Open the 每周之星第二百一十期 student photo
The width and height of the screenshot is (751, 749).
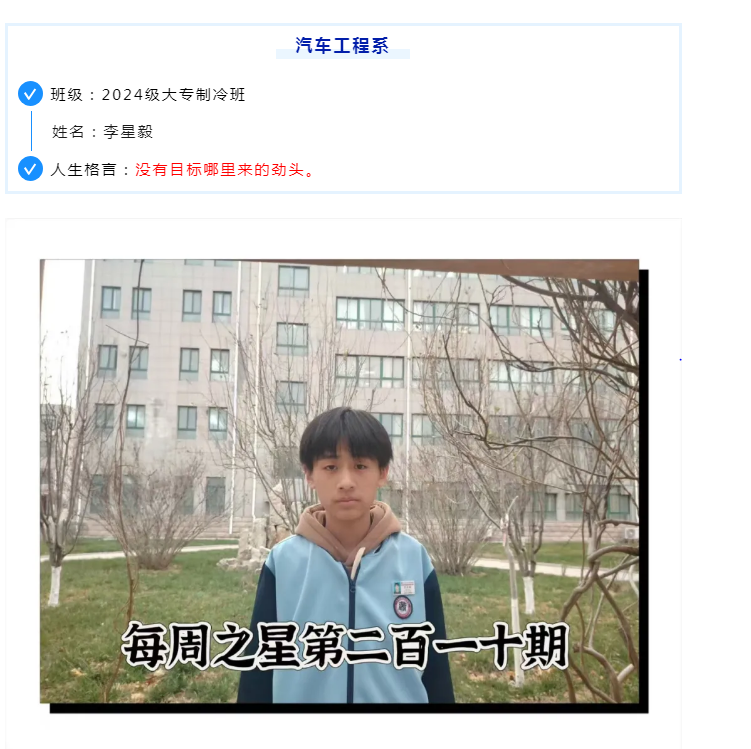pos(340,481)
